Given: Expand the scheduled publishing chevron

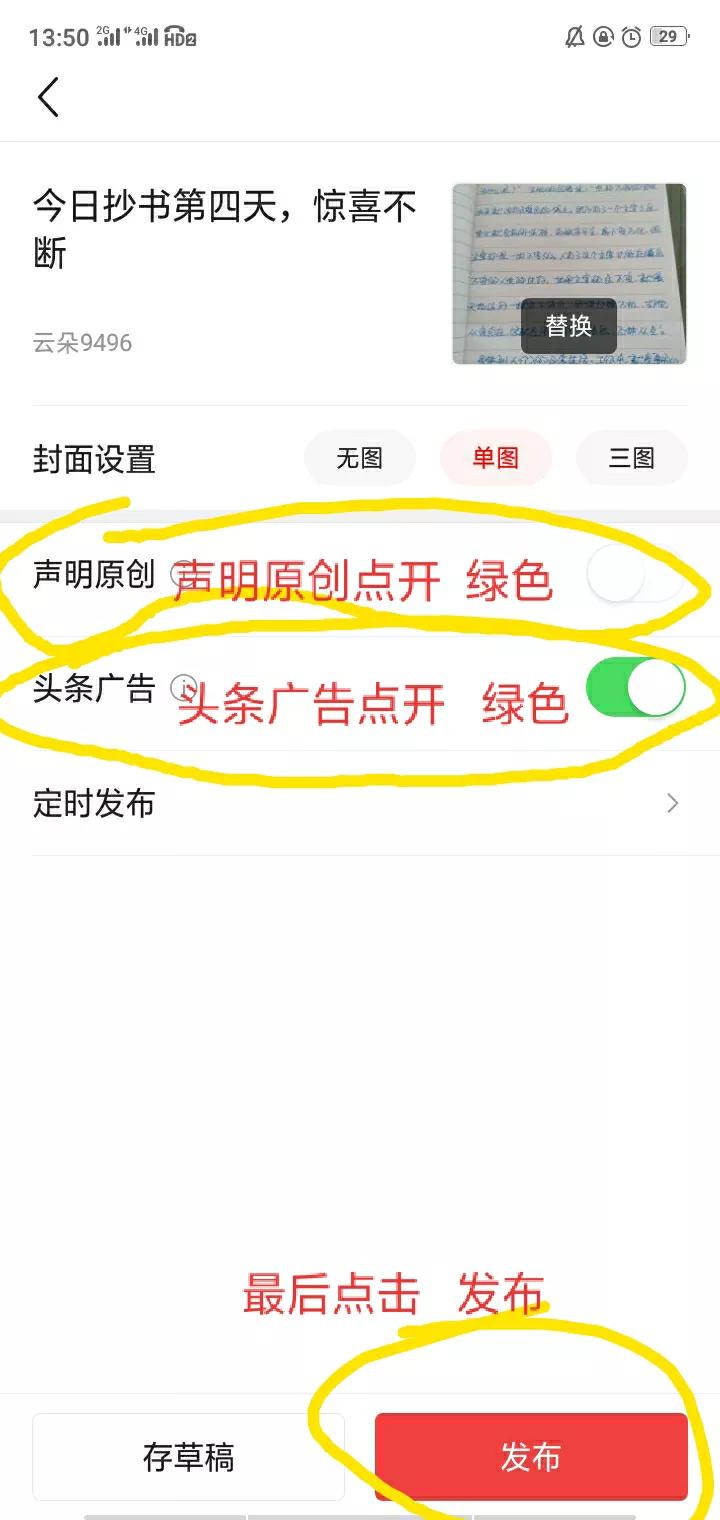Looking at the screenshot, I should [673, 802].
